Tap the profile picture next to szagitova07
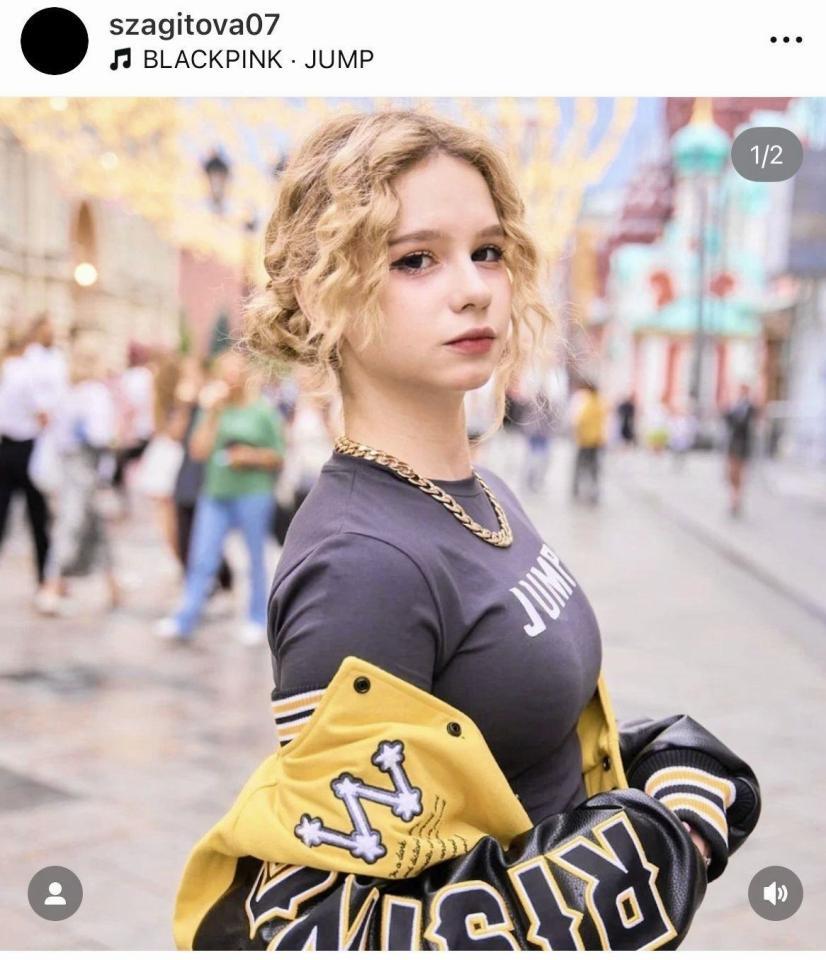The height and width of the screenshot is (960, 826). (54, 41)
